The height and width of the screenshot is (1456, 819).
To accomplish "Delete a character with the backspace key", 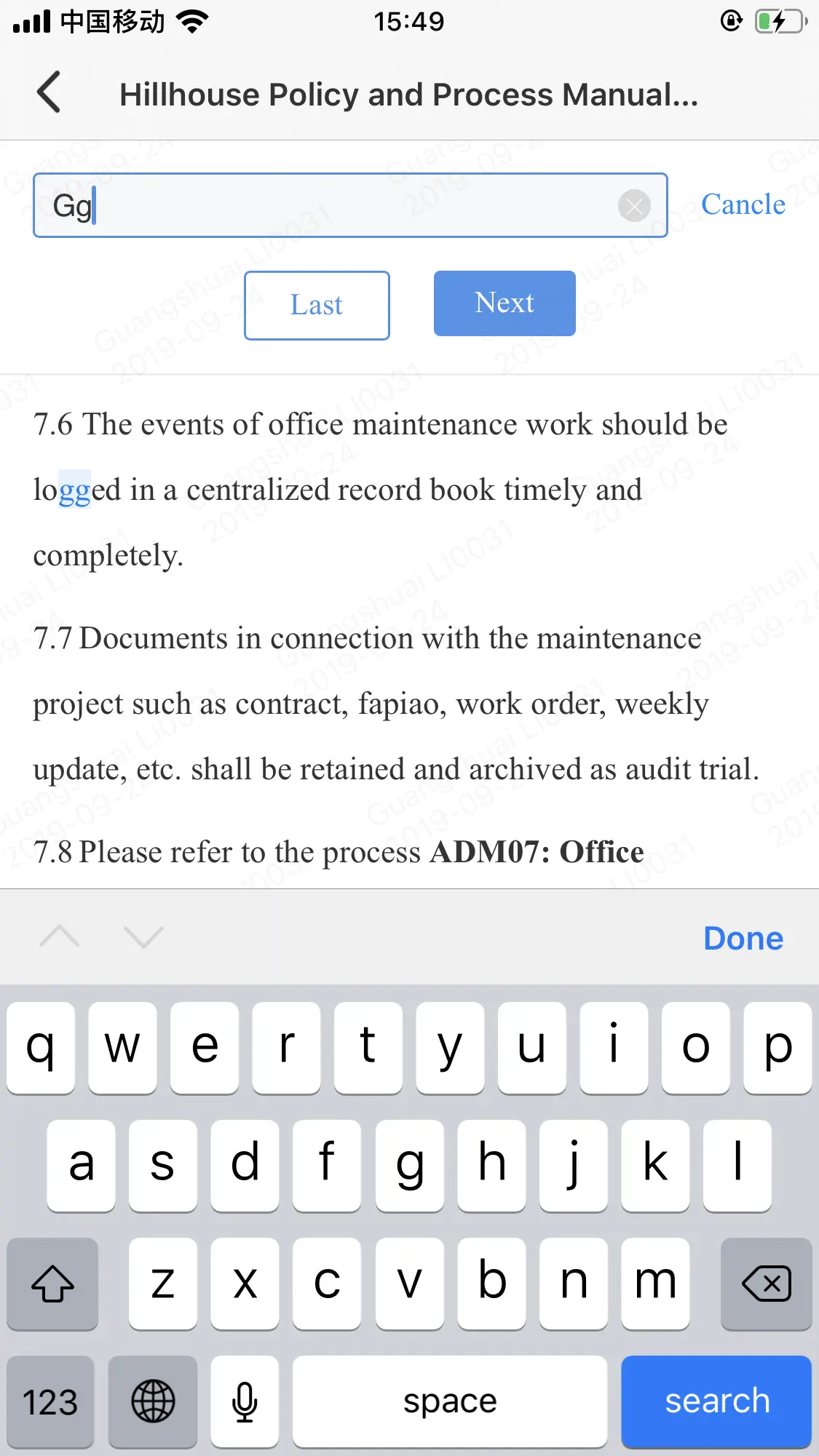I will tap(766, 1283).
